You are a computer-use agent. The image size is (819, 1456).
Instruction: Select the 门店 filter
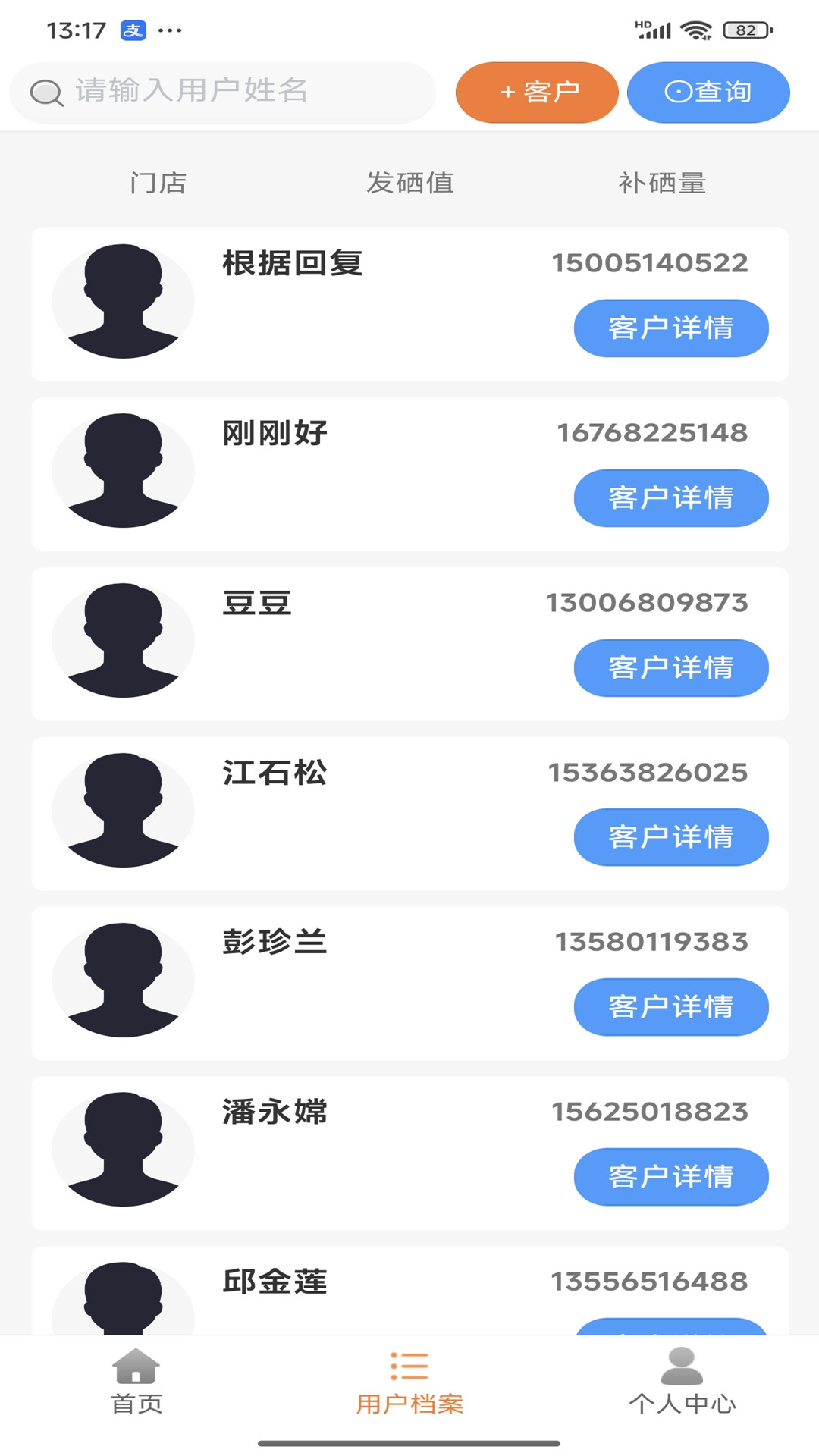[x=158, y=183]
